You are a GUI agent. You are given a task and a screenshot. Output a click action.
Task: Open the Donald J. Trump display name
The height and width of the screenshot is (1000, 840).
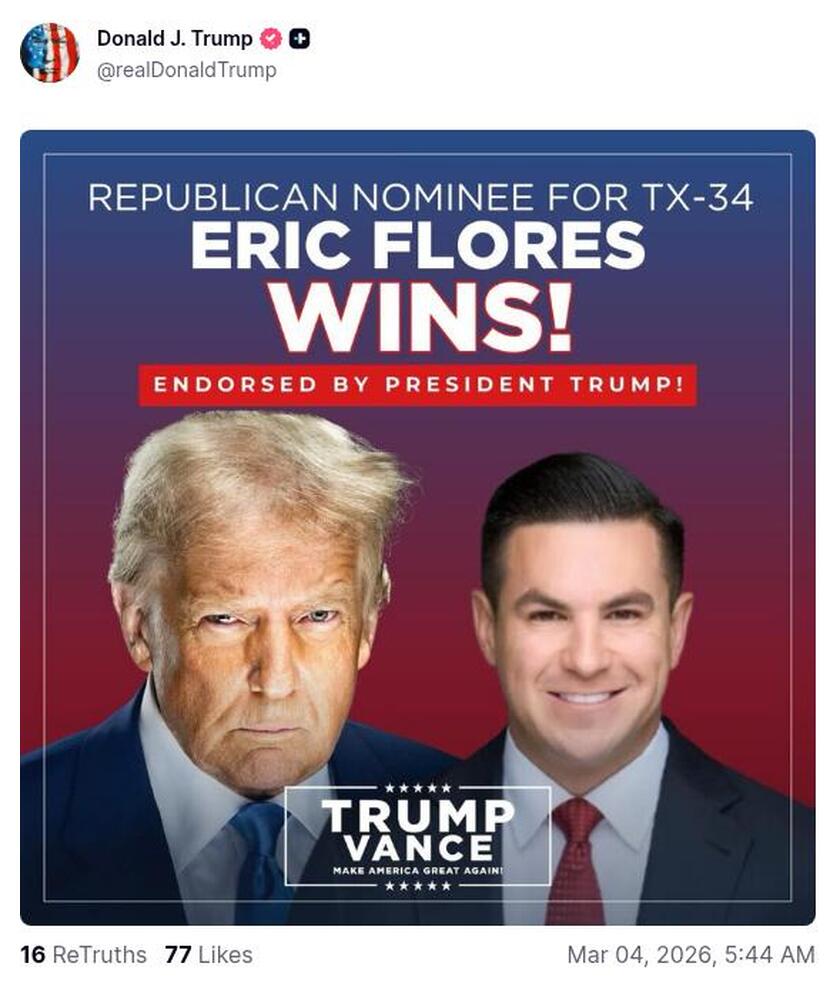174,39
